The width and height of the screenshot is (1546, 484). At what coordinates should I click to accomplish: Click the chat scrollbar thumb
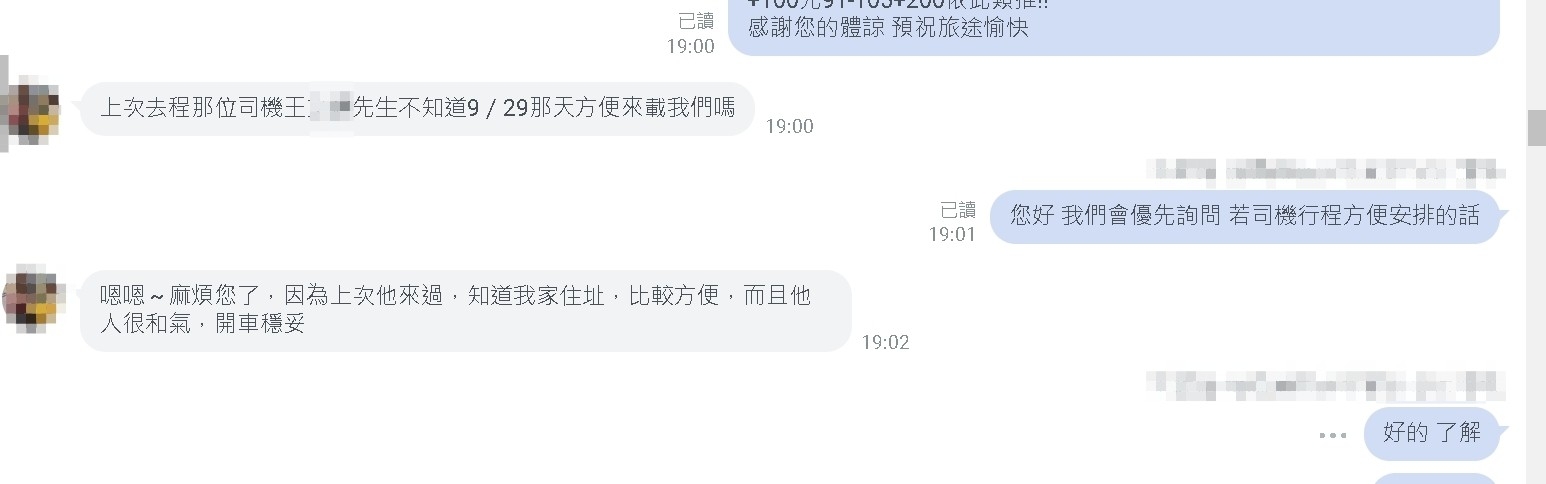pyautogui.click(x=1536, y=128)
